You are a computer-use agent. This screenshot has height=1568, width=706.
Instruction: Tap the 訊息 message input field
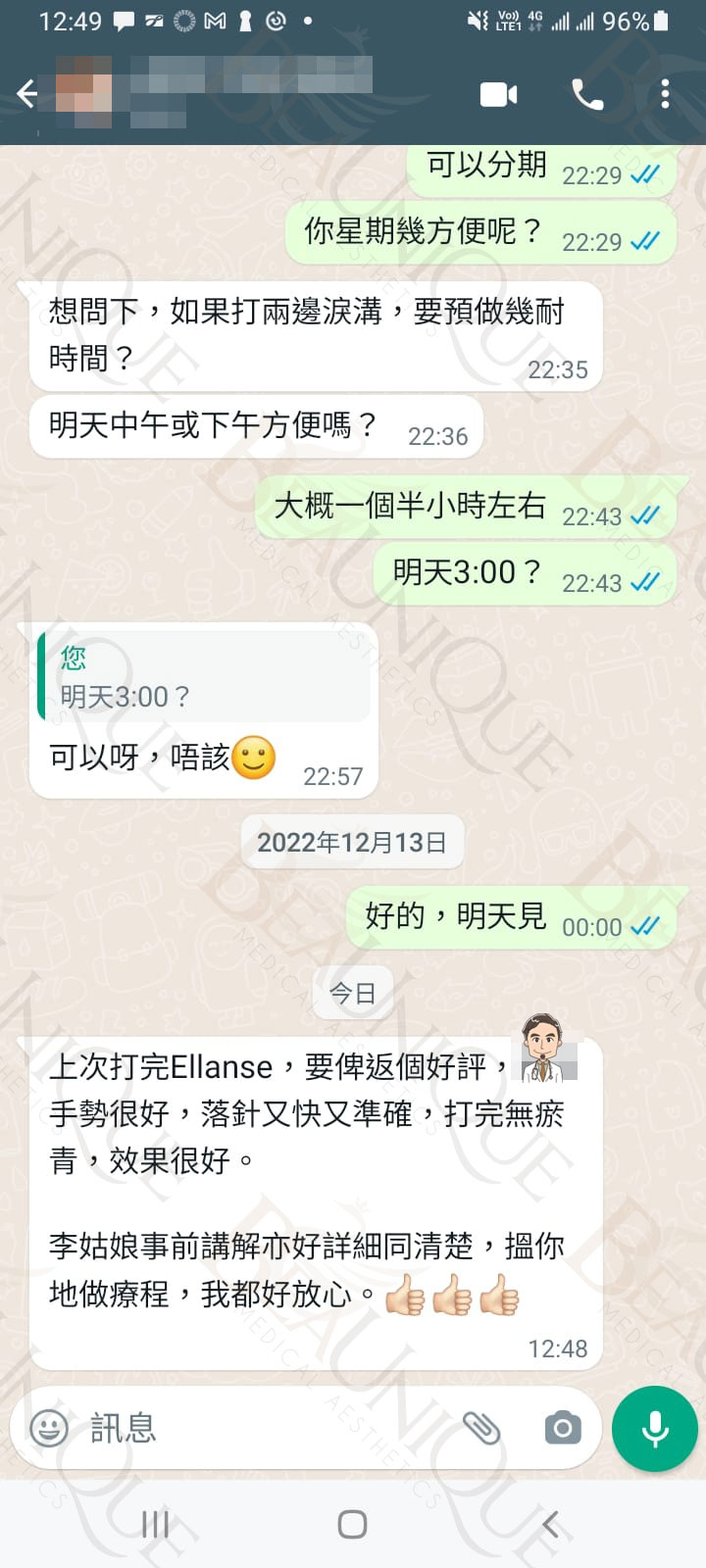click(265, 1428)
